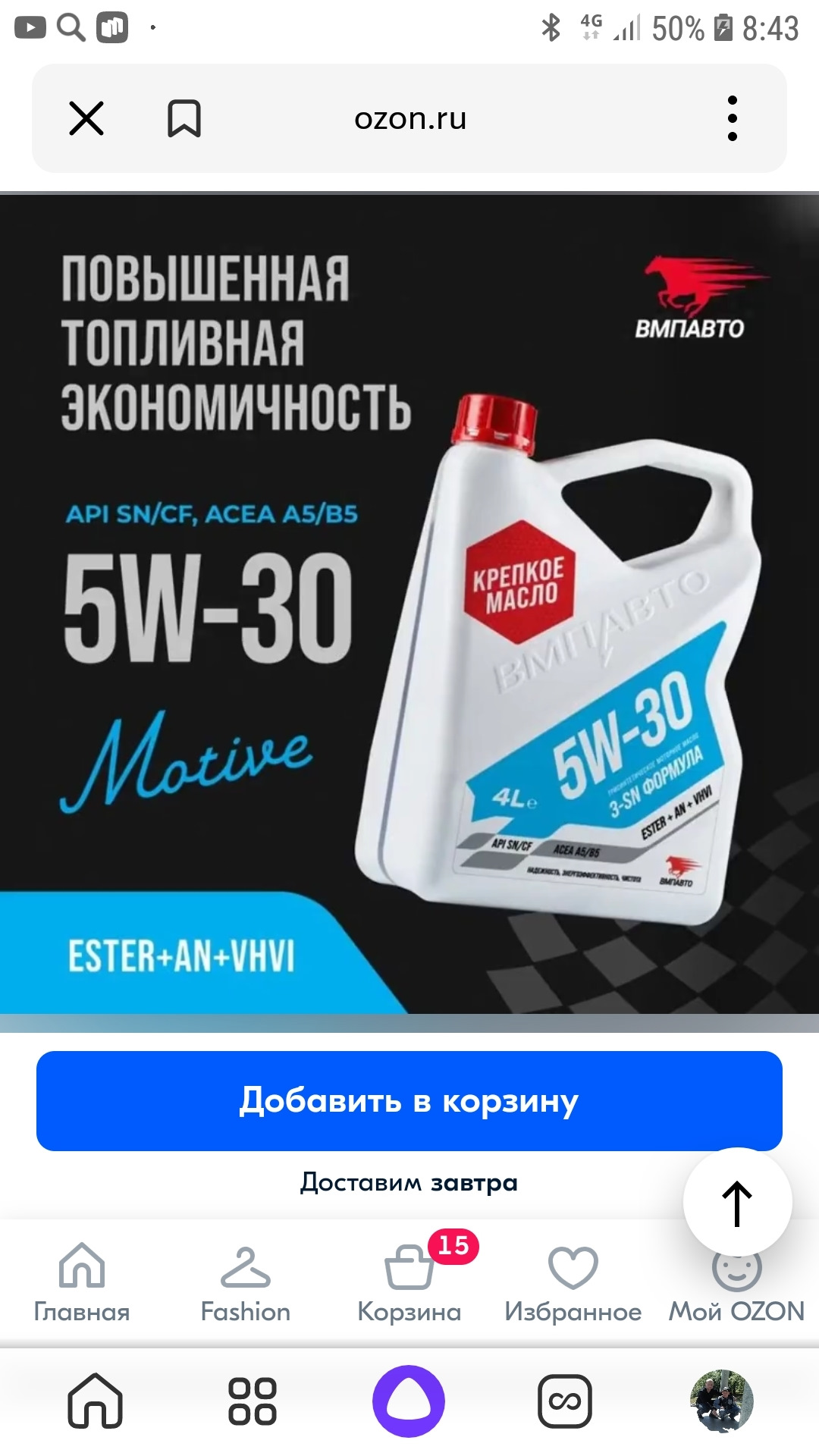
Task: Open the Корзина cart tab
Action: tap(409, 1283)
